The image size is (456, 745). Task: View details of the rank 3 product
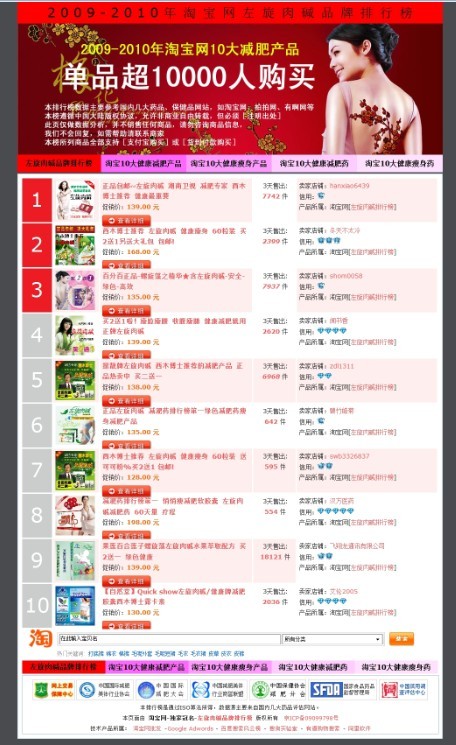126,311
